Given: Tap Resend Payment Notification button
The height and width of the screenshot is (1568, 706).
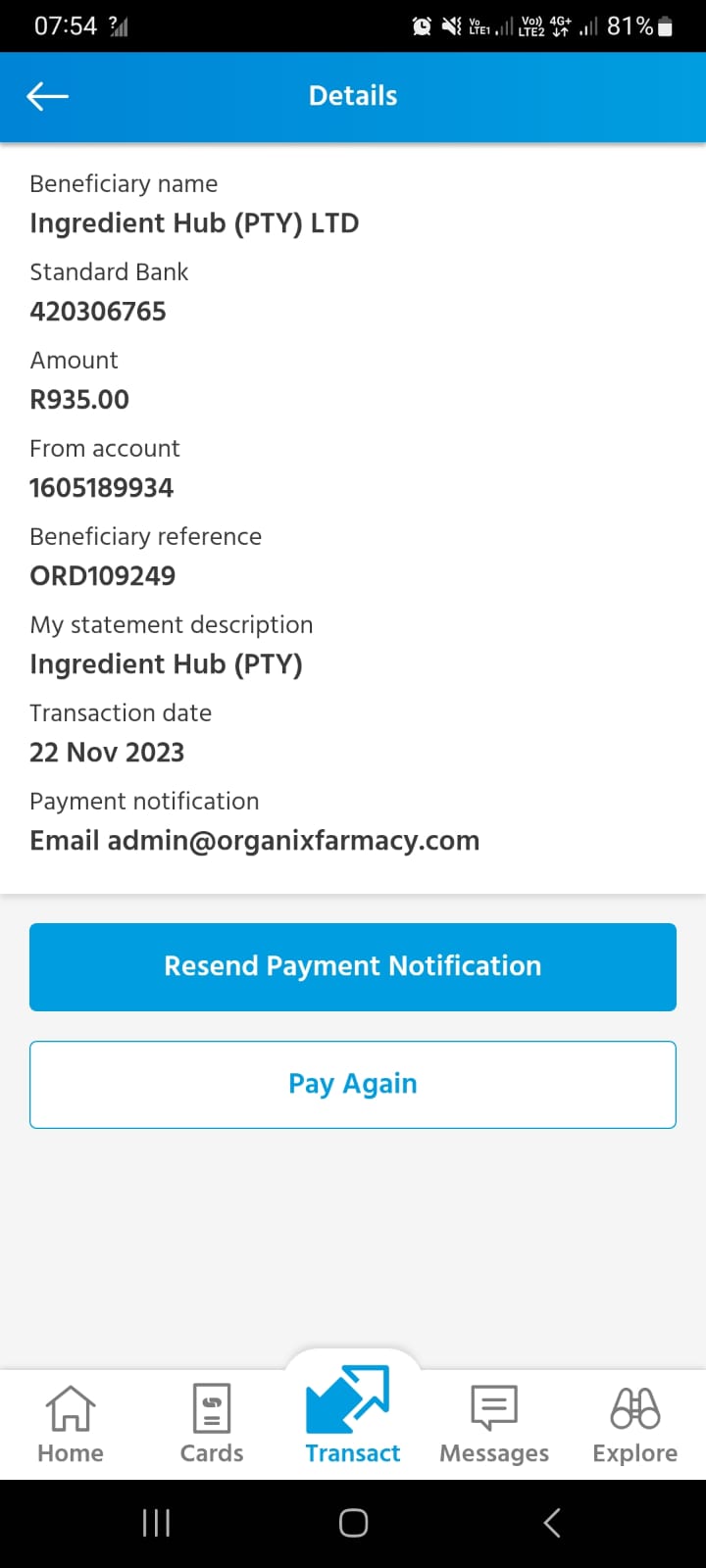Looking at the screenshot, I should click(x=353, y=966).
